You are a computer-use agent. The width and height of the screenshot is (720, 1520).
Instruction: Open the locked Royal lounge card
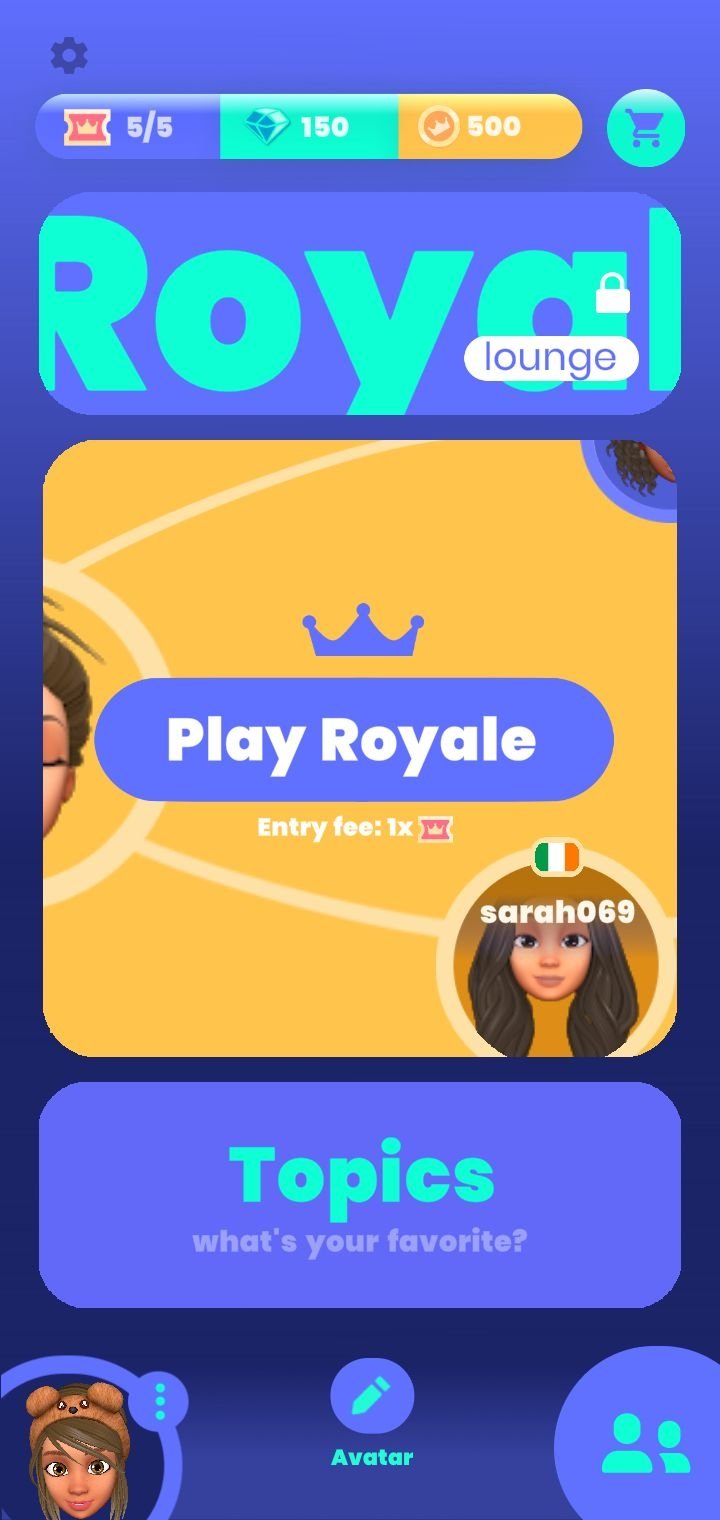point(360,304)
